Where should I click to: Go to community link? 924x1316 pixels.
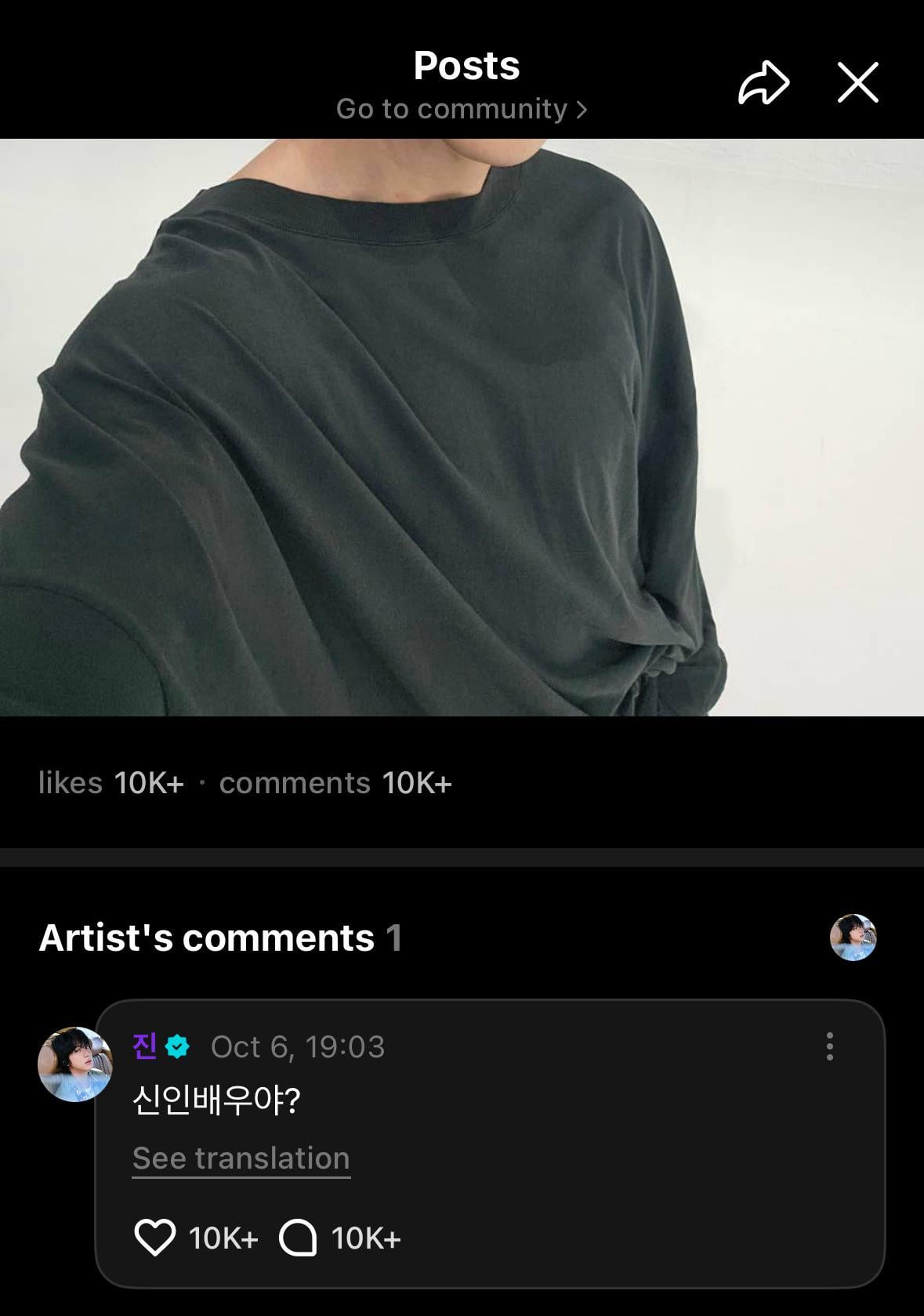click(462, 109)
